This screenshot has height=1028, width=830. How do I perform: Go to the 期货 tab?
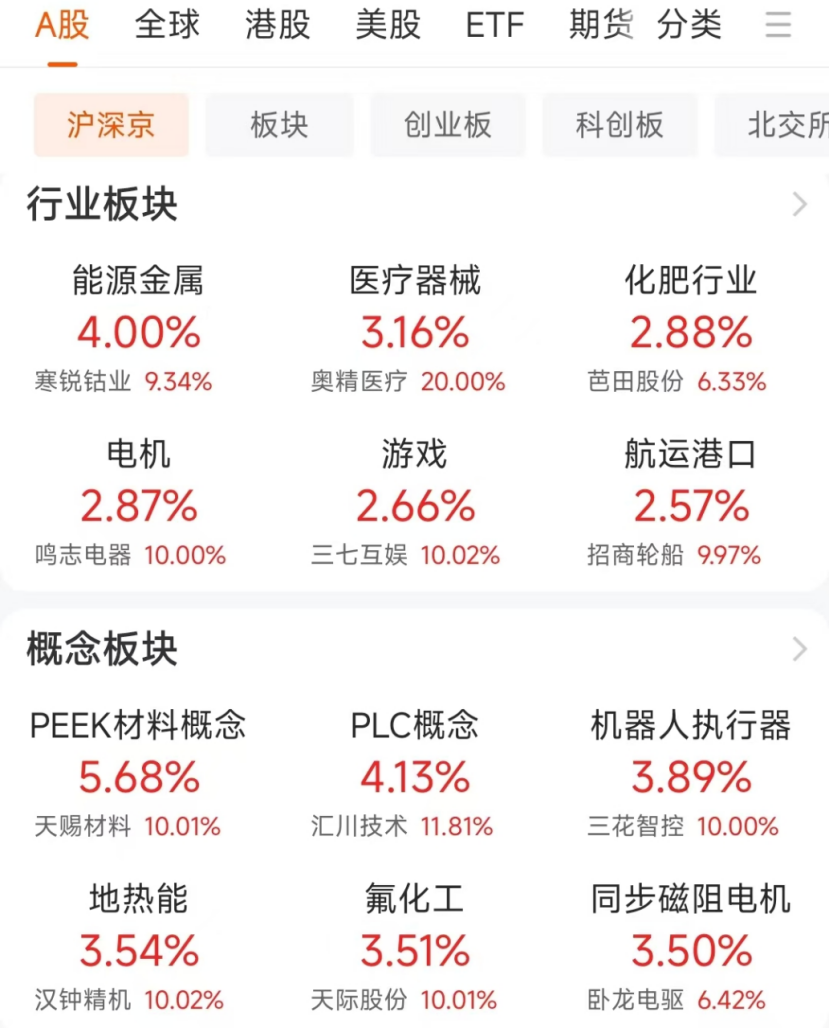[x=601, y=26]
